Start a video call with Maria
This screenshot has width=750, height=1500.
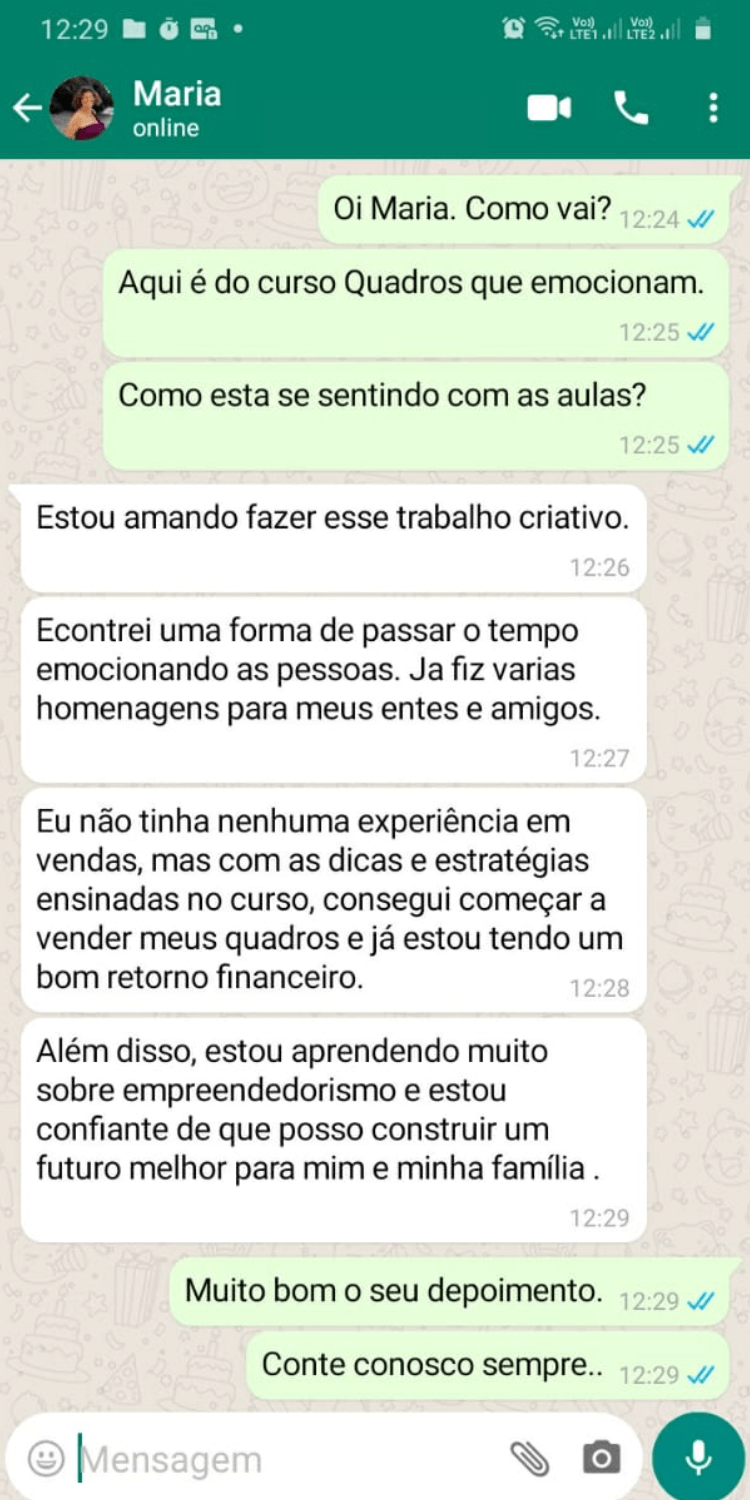[549, 108]
